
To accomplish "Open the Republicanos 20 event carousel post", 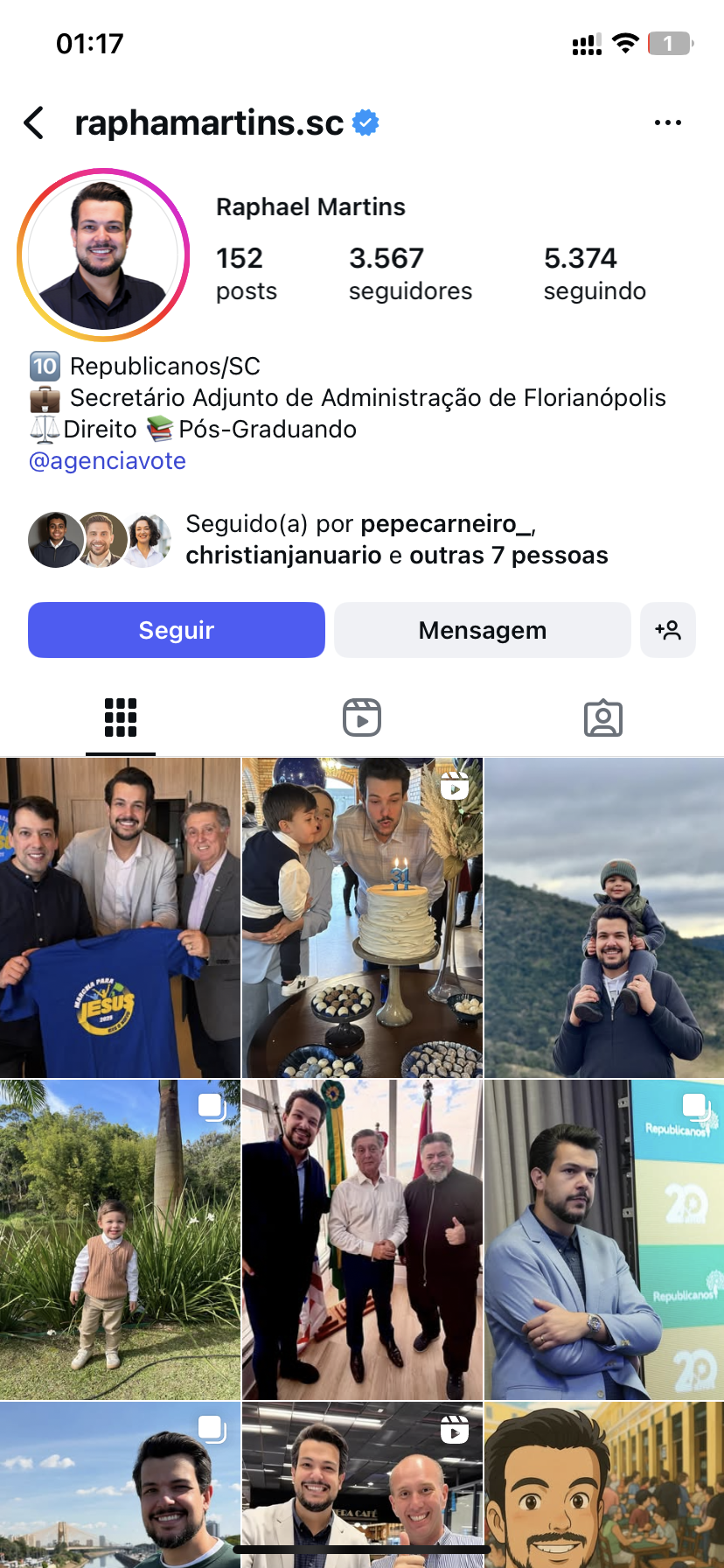I will pyautogui.click(x=604, y=1239).
